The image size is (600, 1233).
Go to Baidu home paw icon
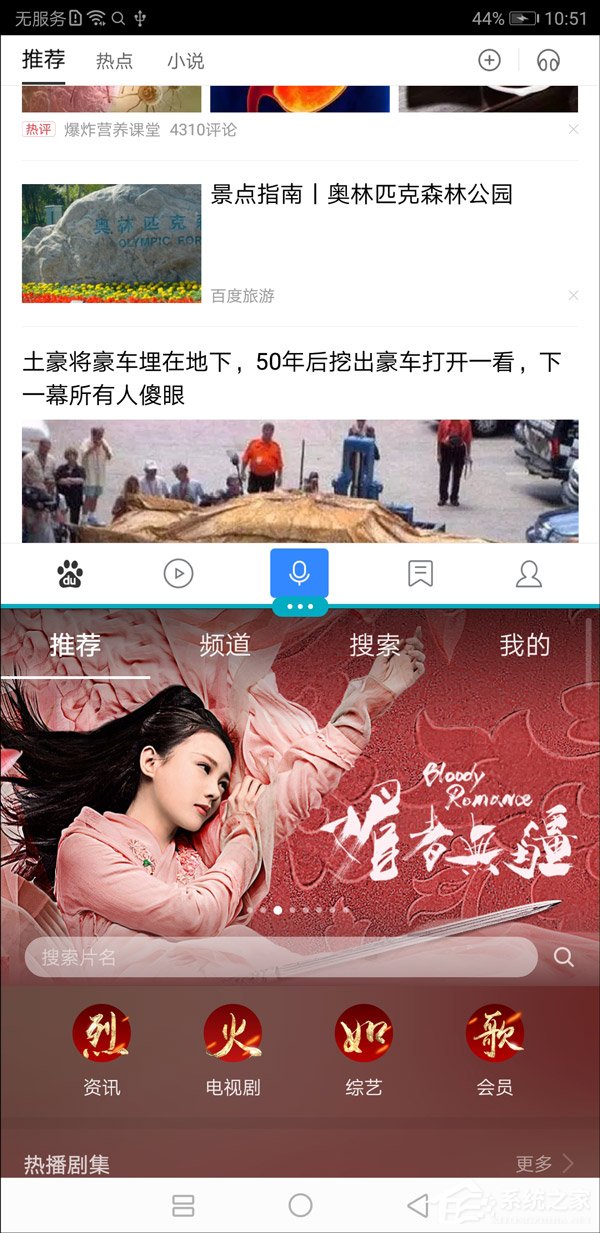point(70,574)
